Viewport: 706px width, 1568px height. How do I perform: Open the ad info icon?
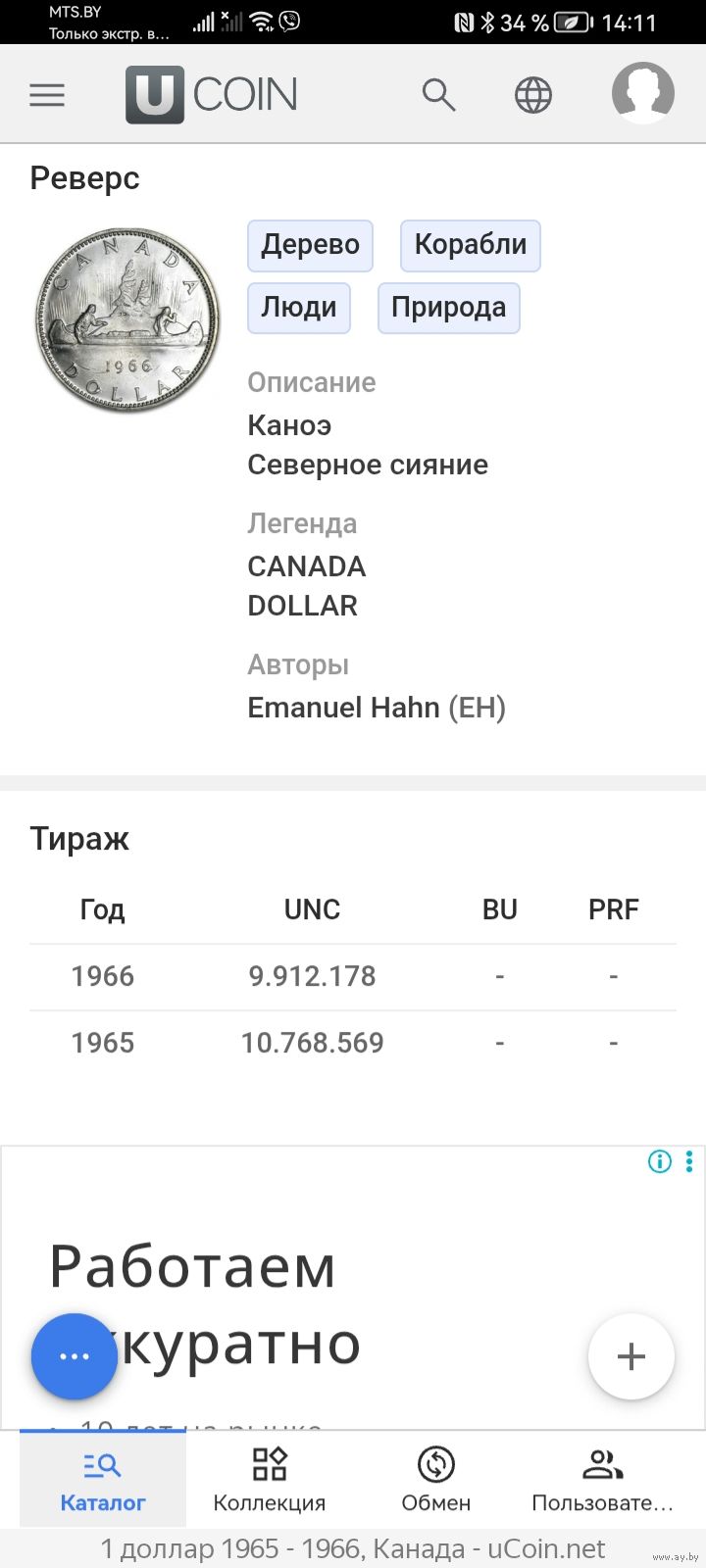click(x=660, y=1161)
